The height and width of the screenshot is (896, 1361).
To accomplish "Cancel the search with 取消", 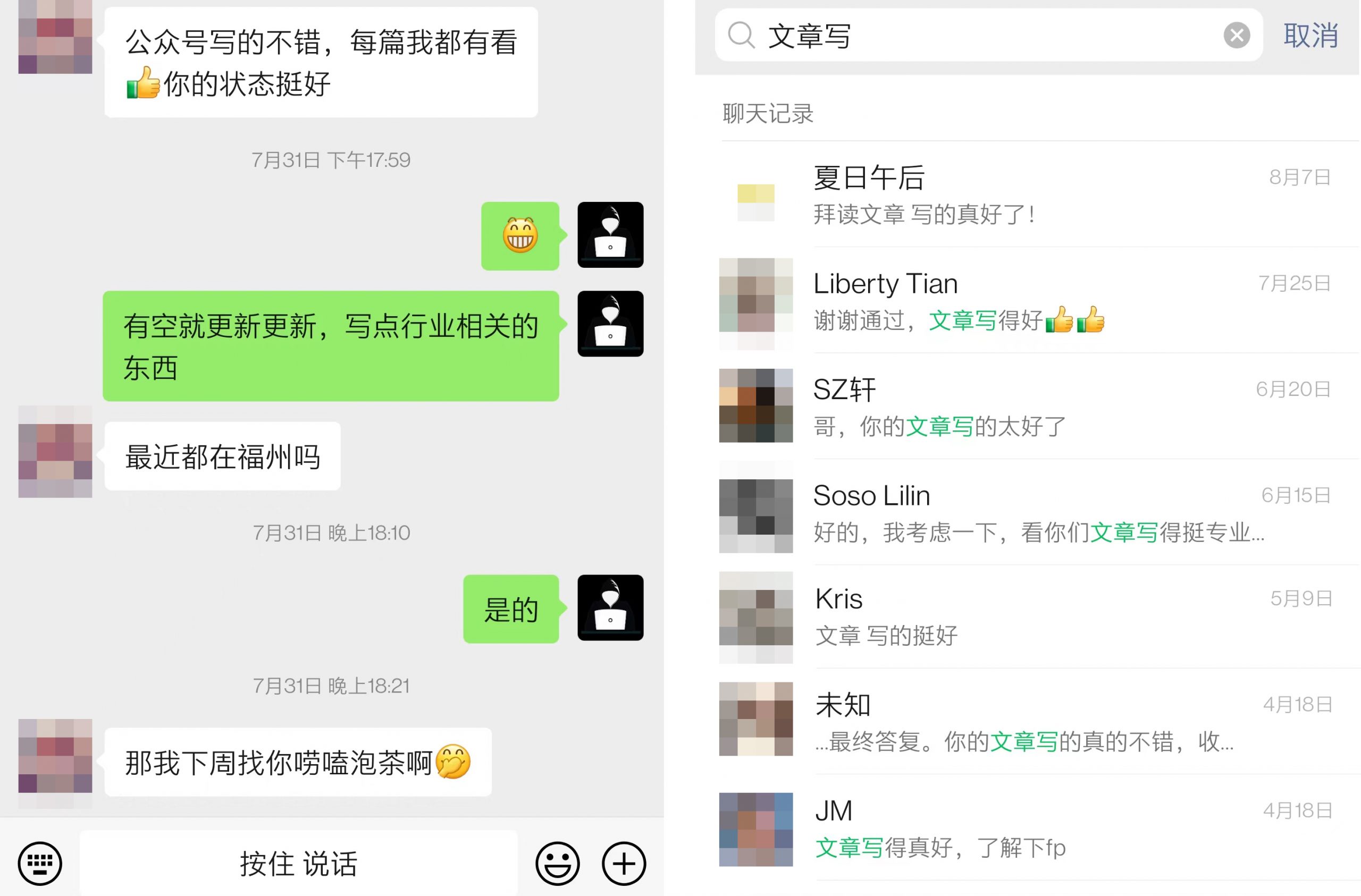I will point(1310,36).
